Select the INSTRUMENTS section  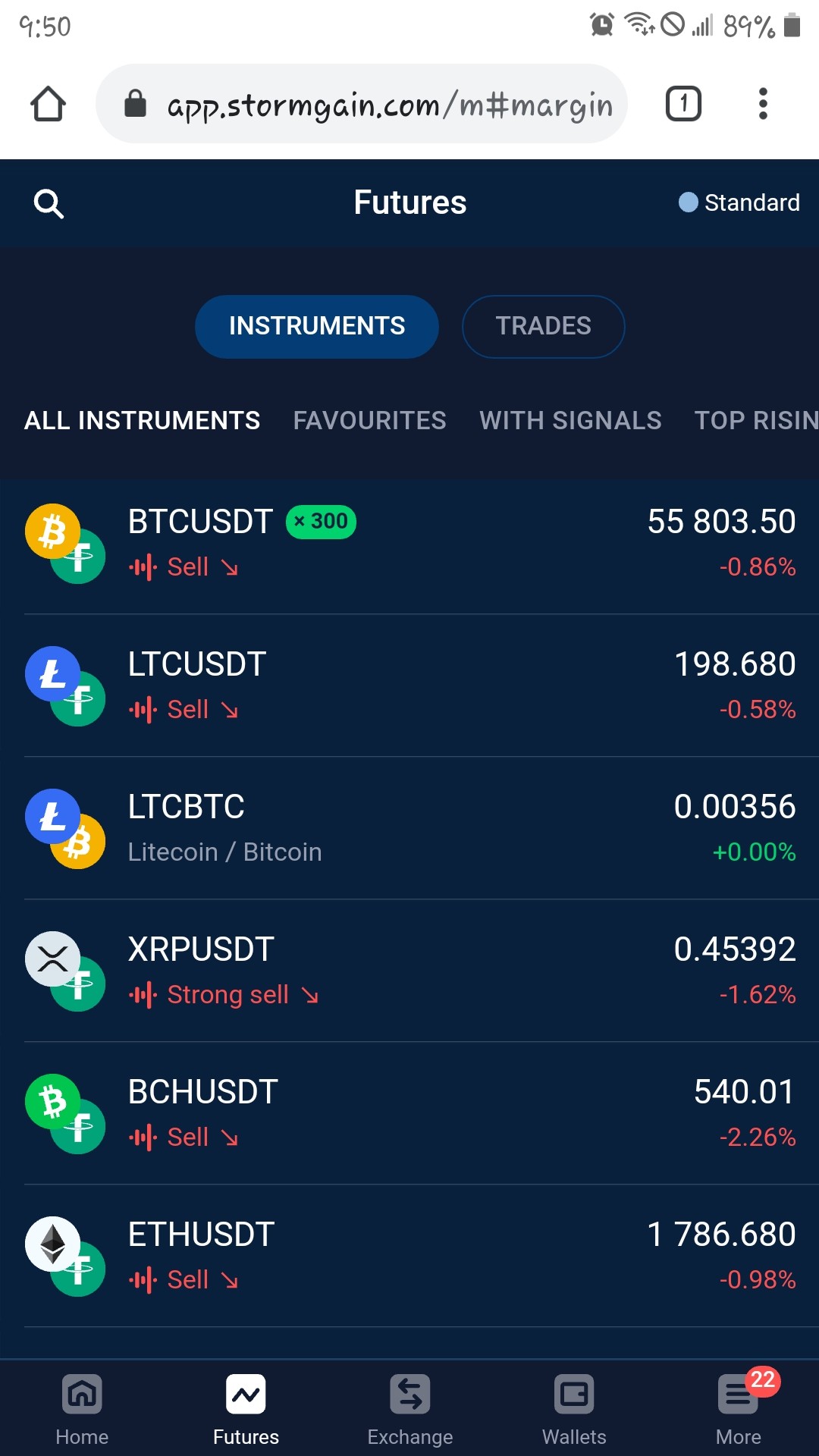317,326
